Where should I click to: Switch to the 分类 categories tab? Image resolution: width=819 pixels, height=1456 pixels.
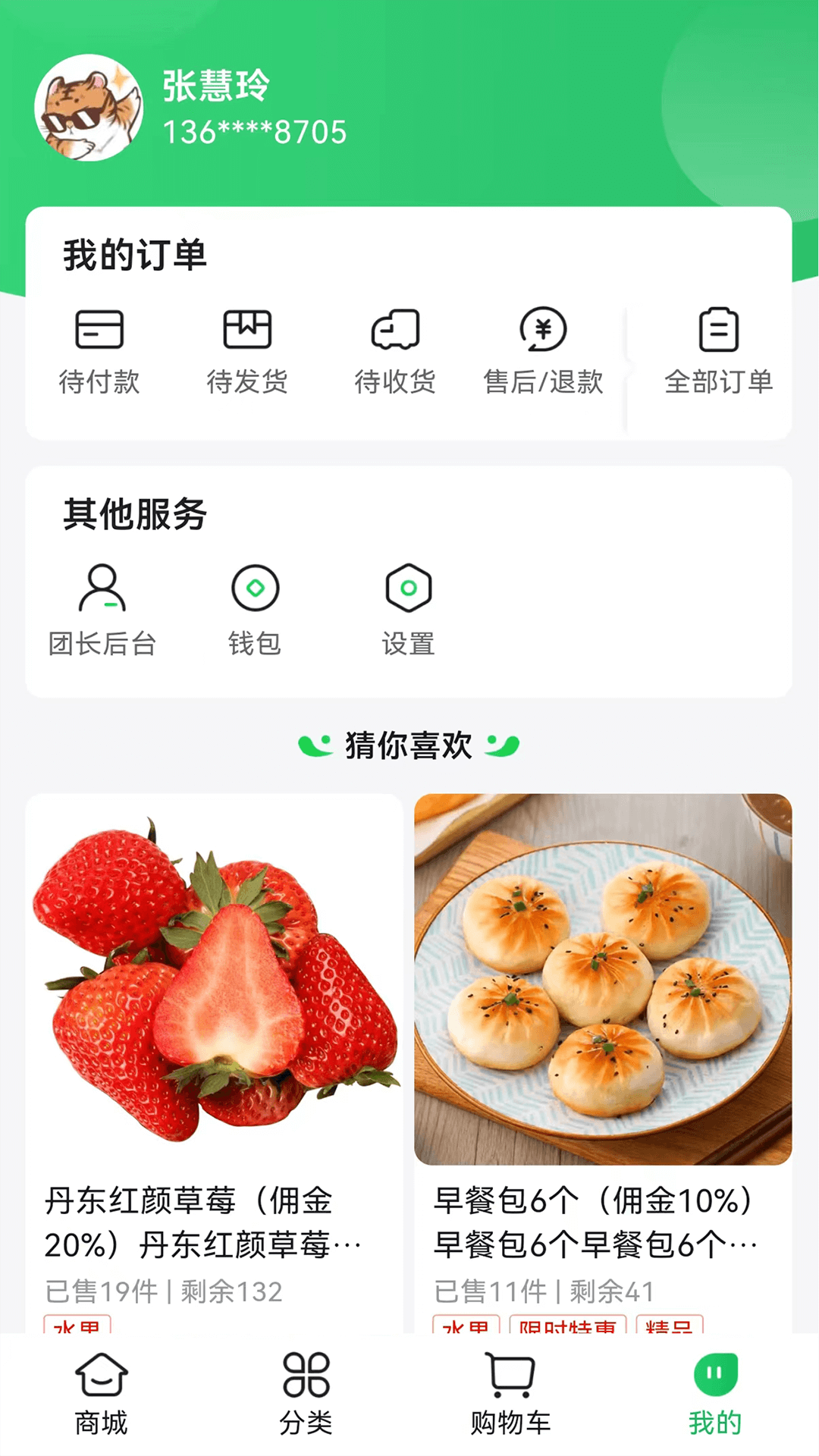(x=306, y=1394)
